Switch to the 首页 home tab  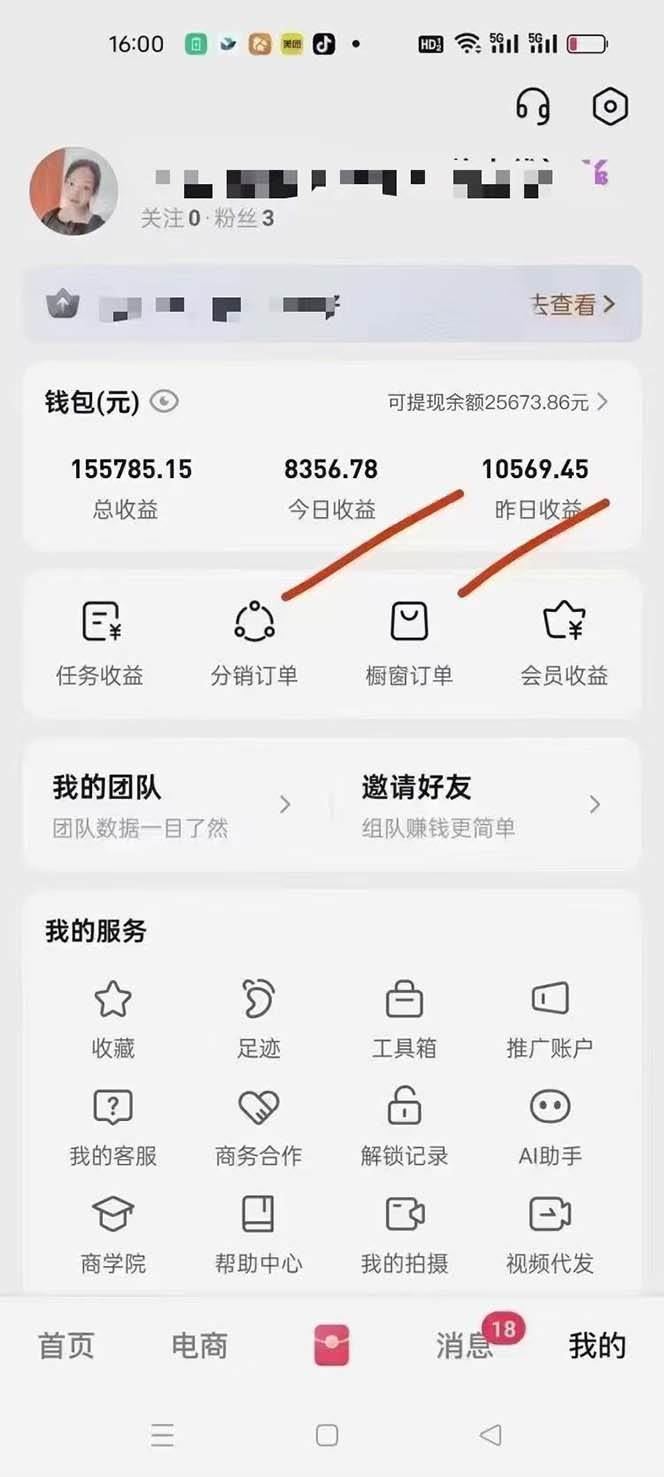[66, 1346]
